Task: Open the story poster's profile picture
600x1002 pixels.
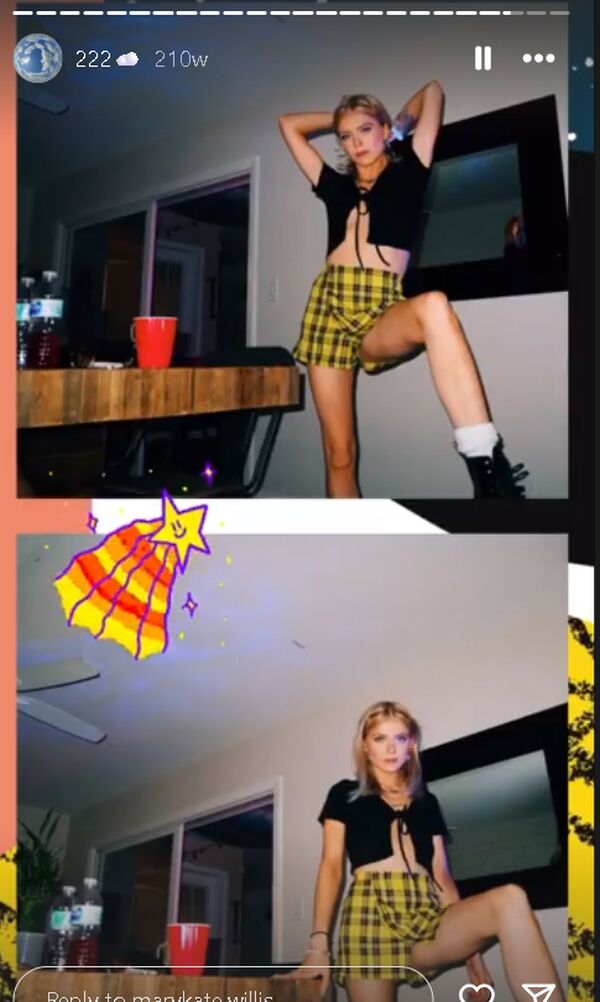Action: tap(38, 59)
